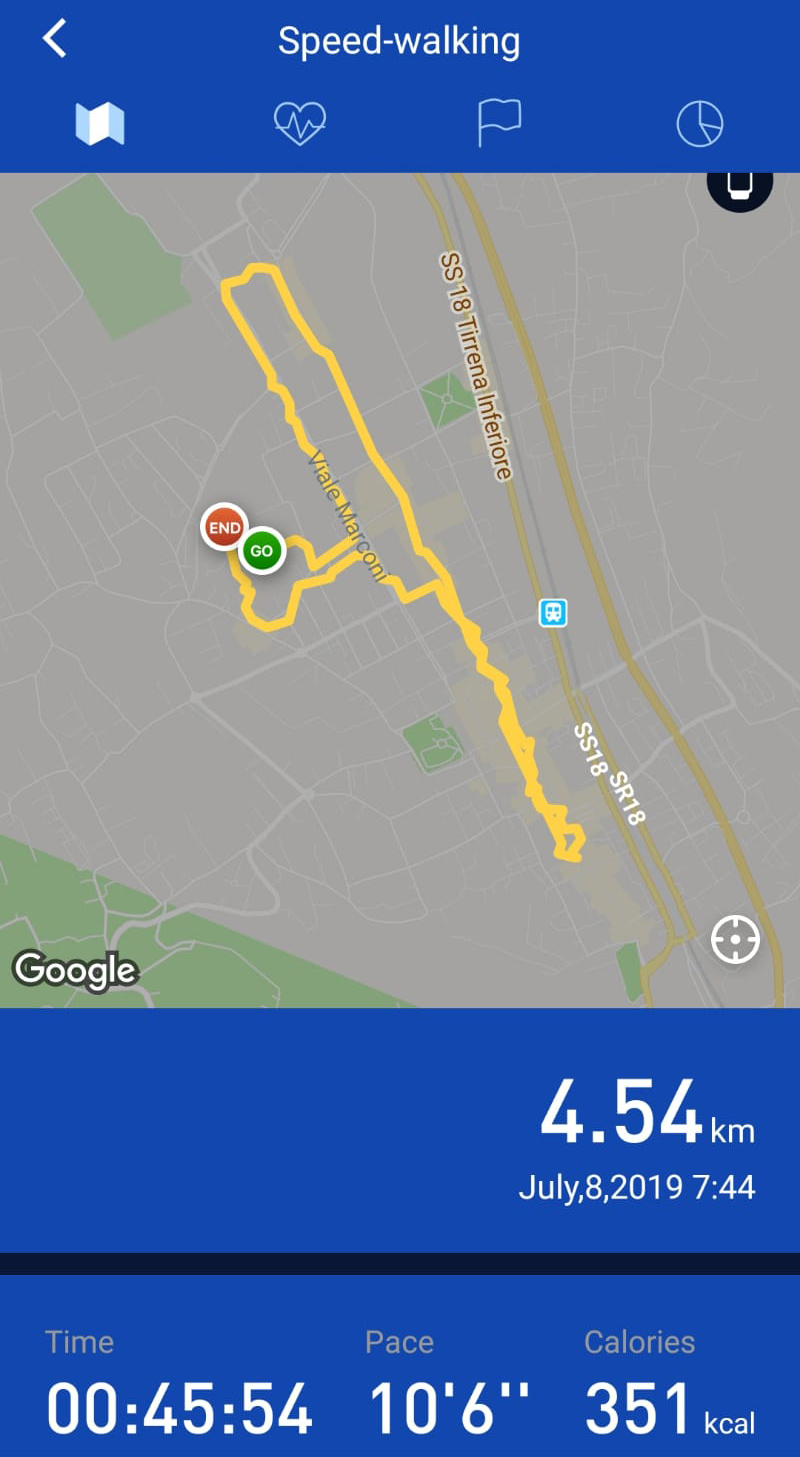The height and width of the screenshot is (1457, 800).
Task: Switch to the heart rate tab
Action: tap(300, 125)
